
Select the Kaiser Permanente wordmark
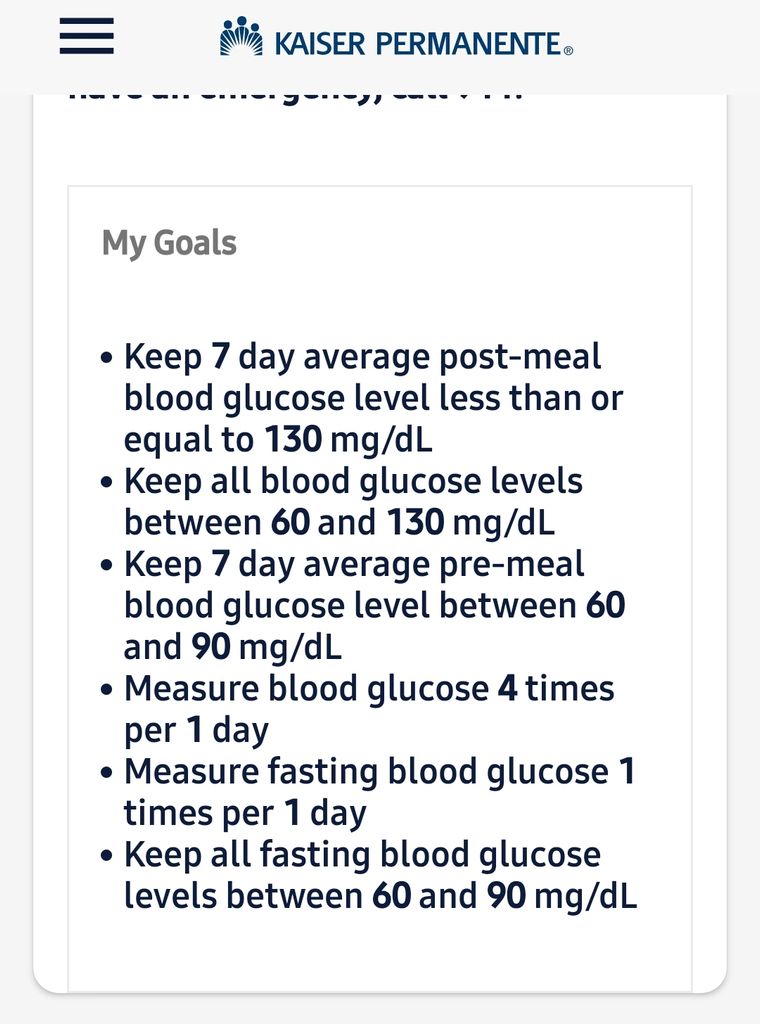pyautogui.click(x=415, y=38)
